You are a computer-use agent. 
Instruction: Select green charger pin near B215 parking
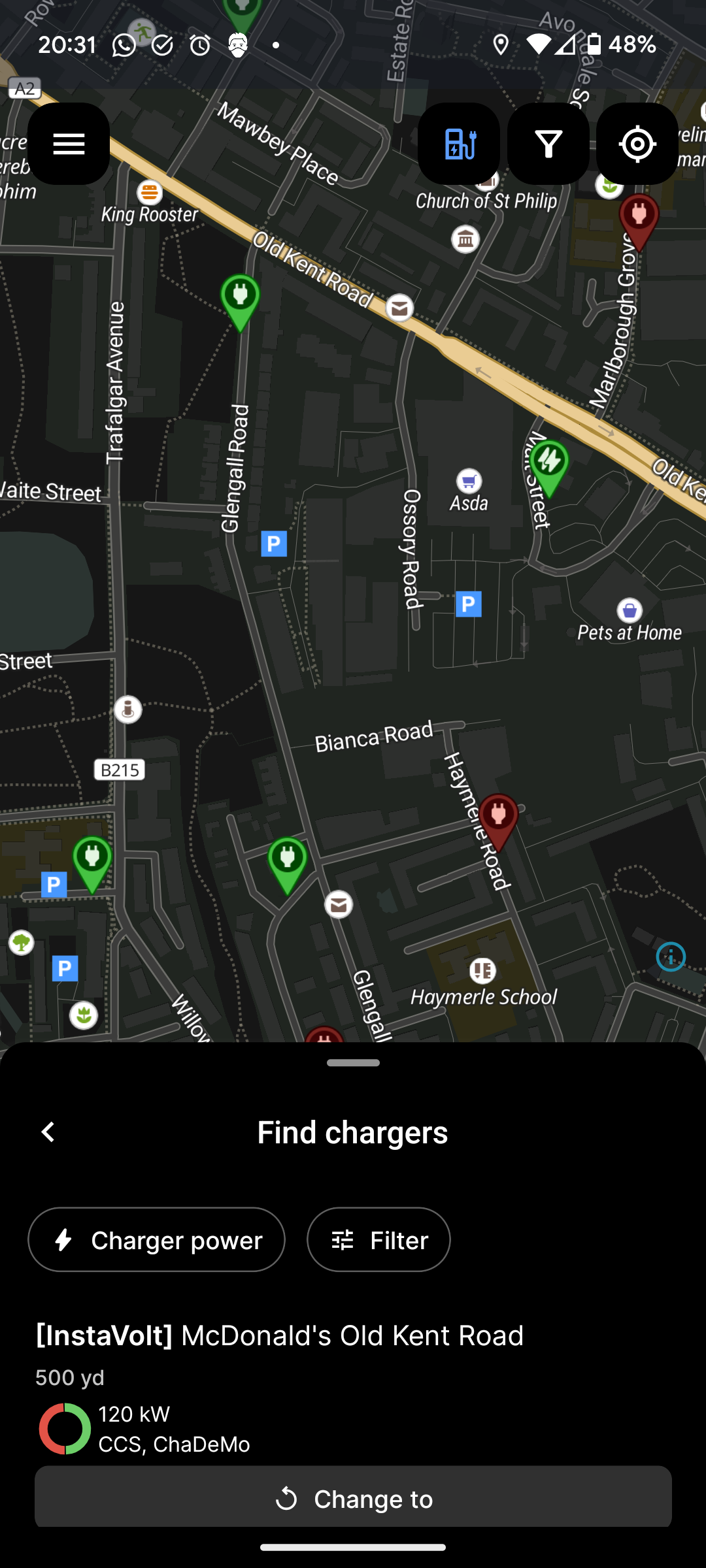point(92,864)
